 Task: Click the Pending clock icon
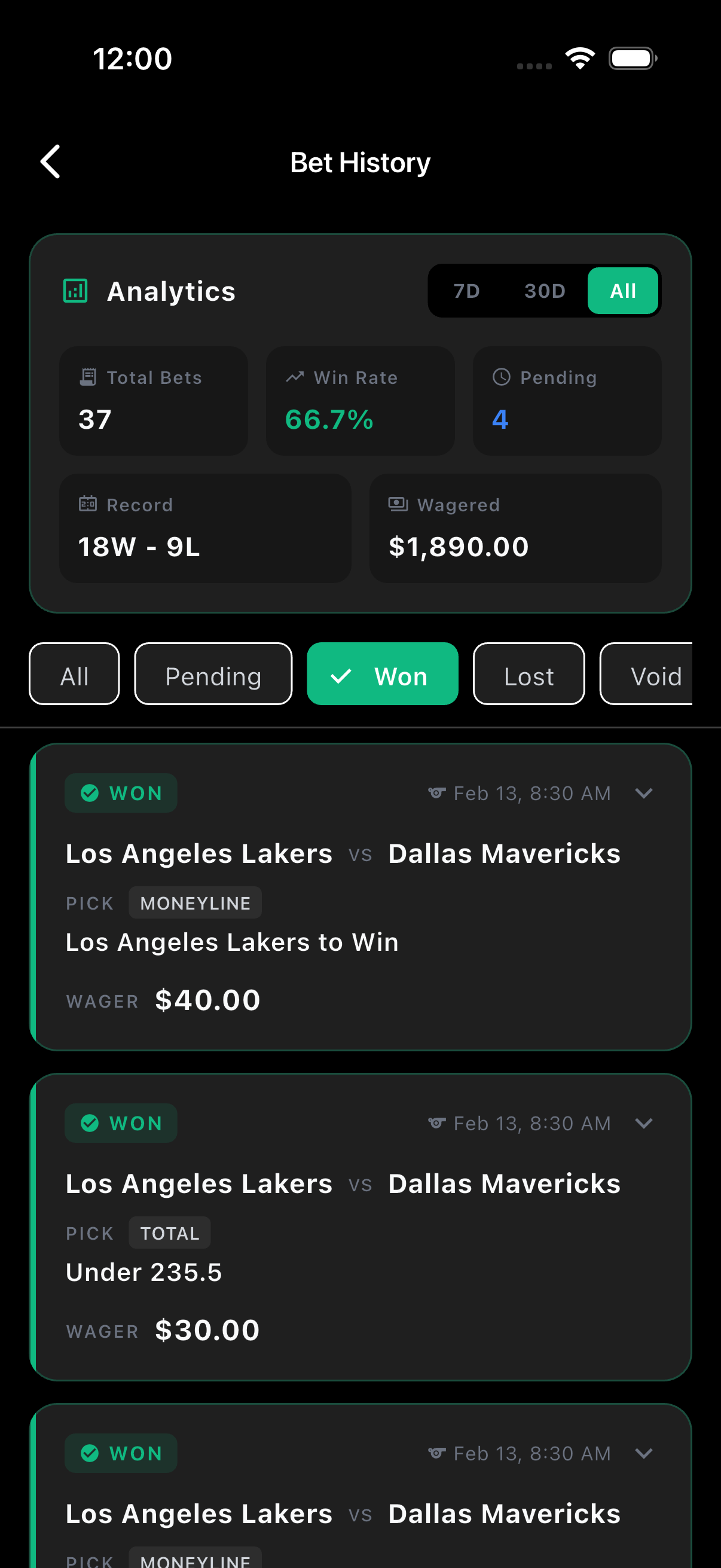(x=500, y=377)
